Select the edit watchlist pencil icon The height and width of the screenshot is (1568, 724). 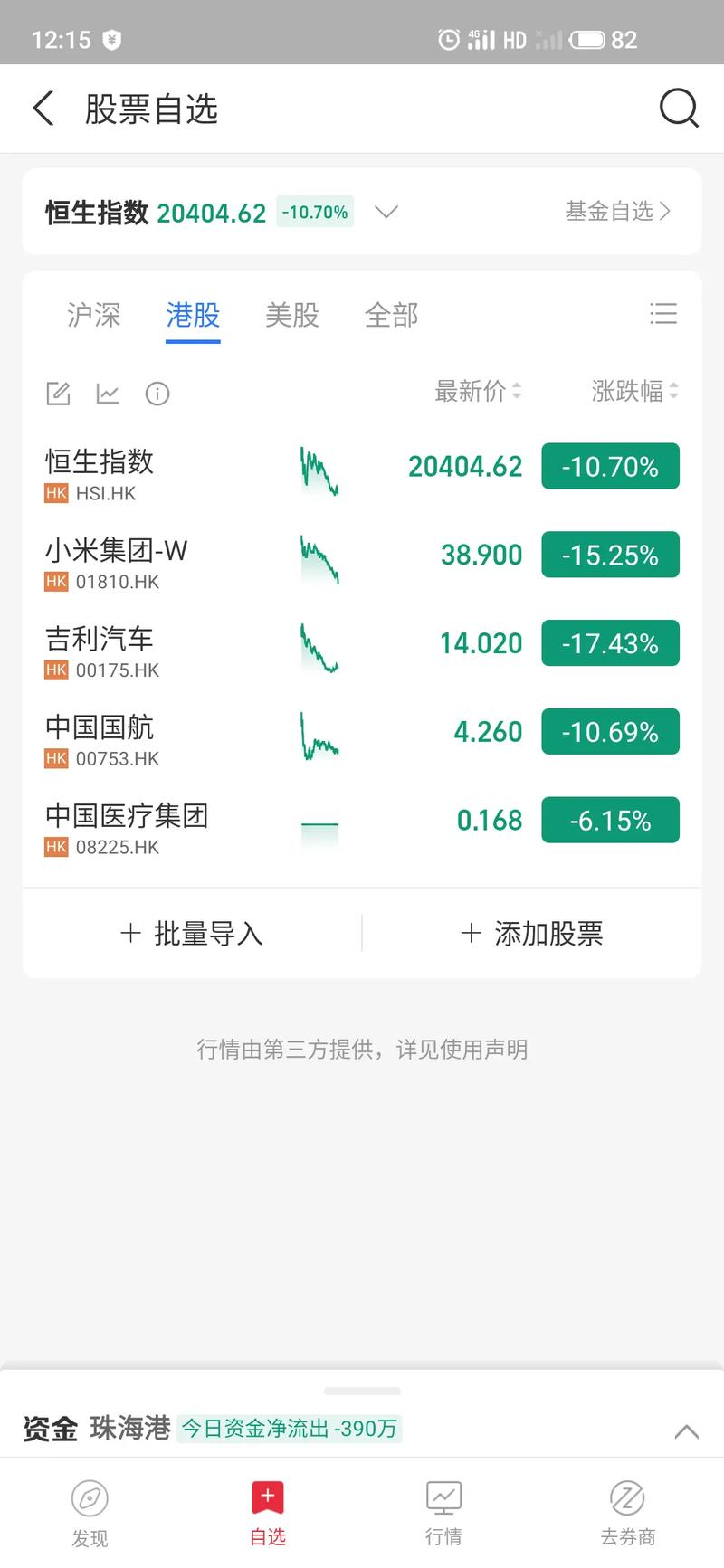58,393
